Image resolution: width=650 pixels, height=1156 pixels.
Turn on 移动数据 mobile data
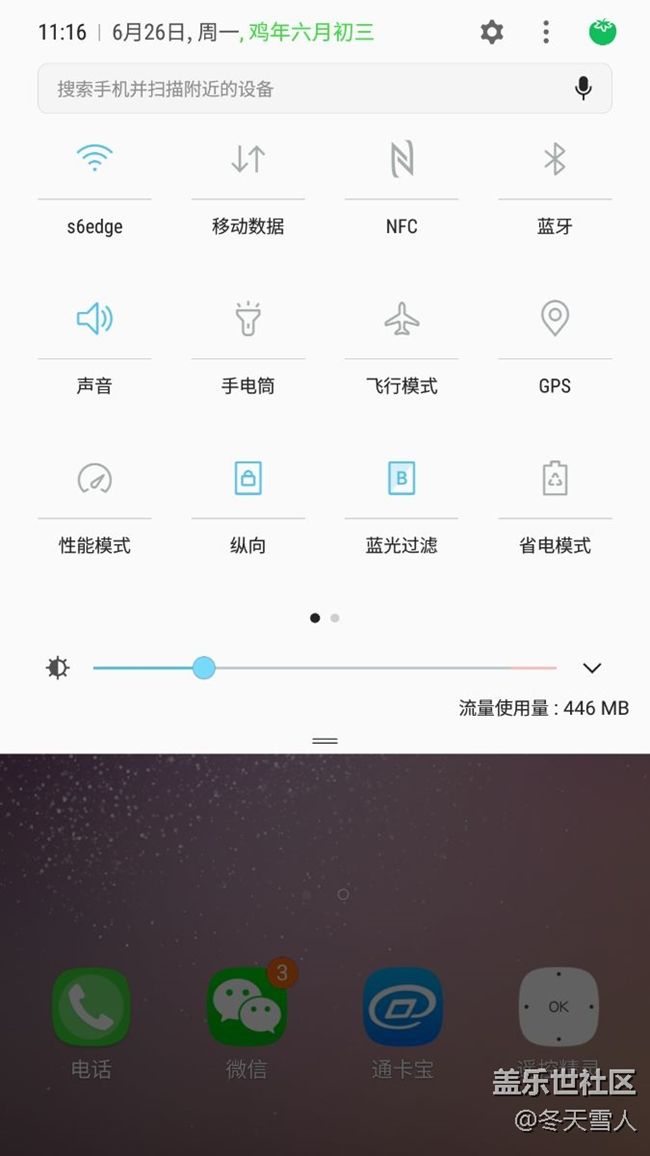click(248, 159)
